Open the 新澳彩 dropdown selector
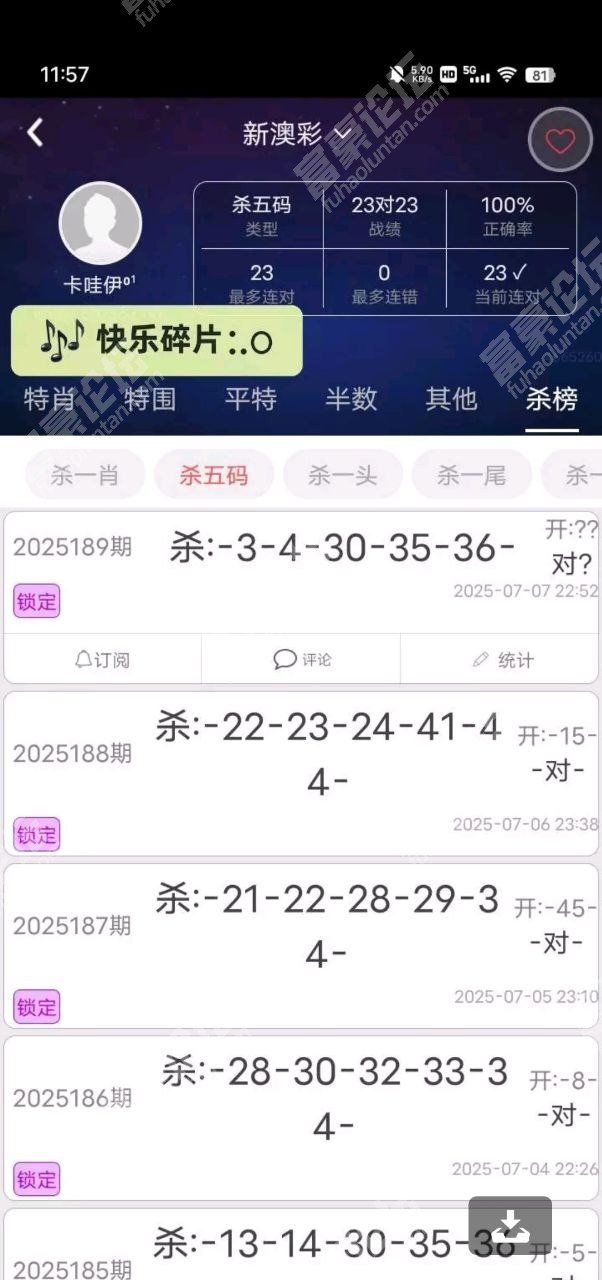602x1280 pixels. tap(297, 133)
